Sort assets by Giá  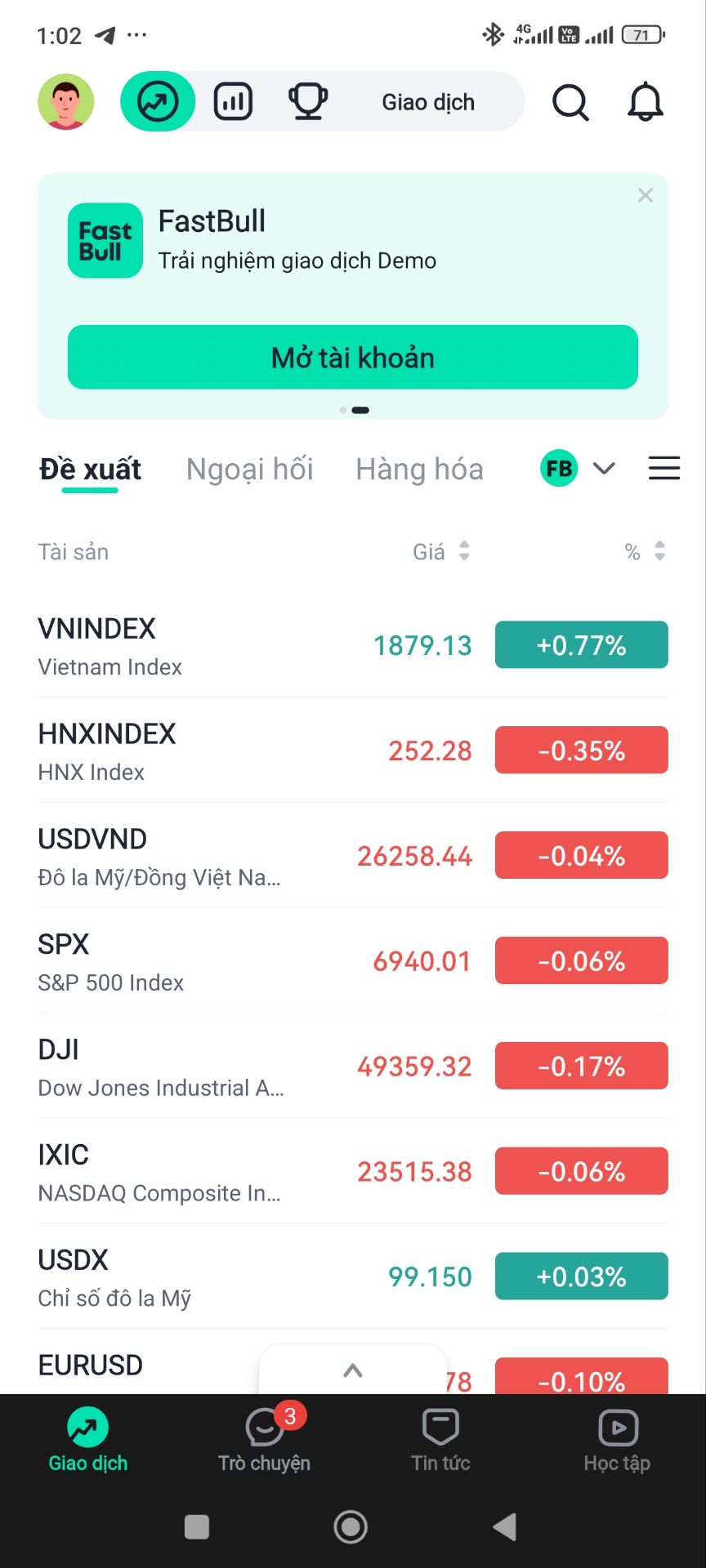coord(441,552)
